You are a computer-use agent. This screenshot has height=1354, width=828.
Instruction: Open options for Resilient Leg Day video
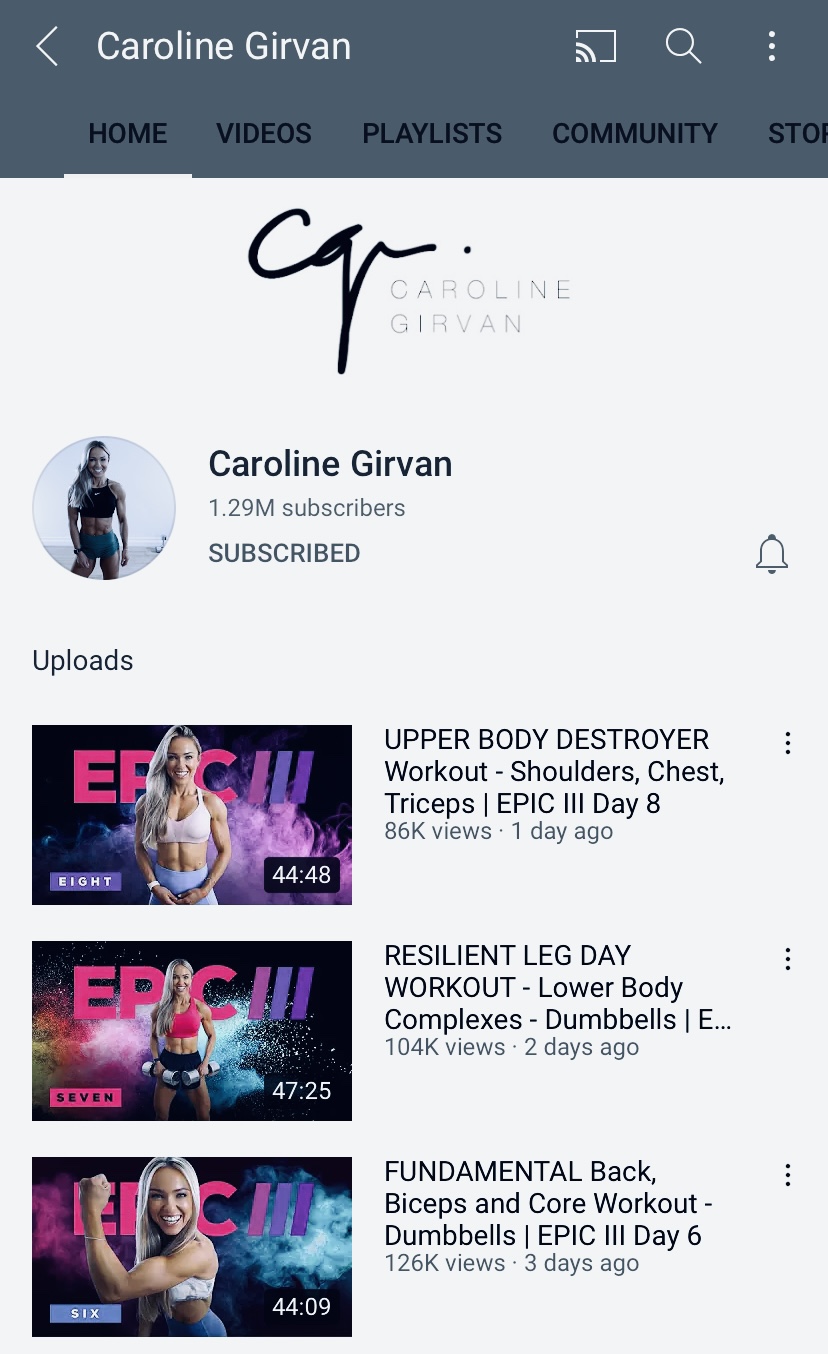788,959
